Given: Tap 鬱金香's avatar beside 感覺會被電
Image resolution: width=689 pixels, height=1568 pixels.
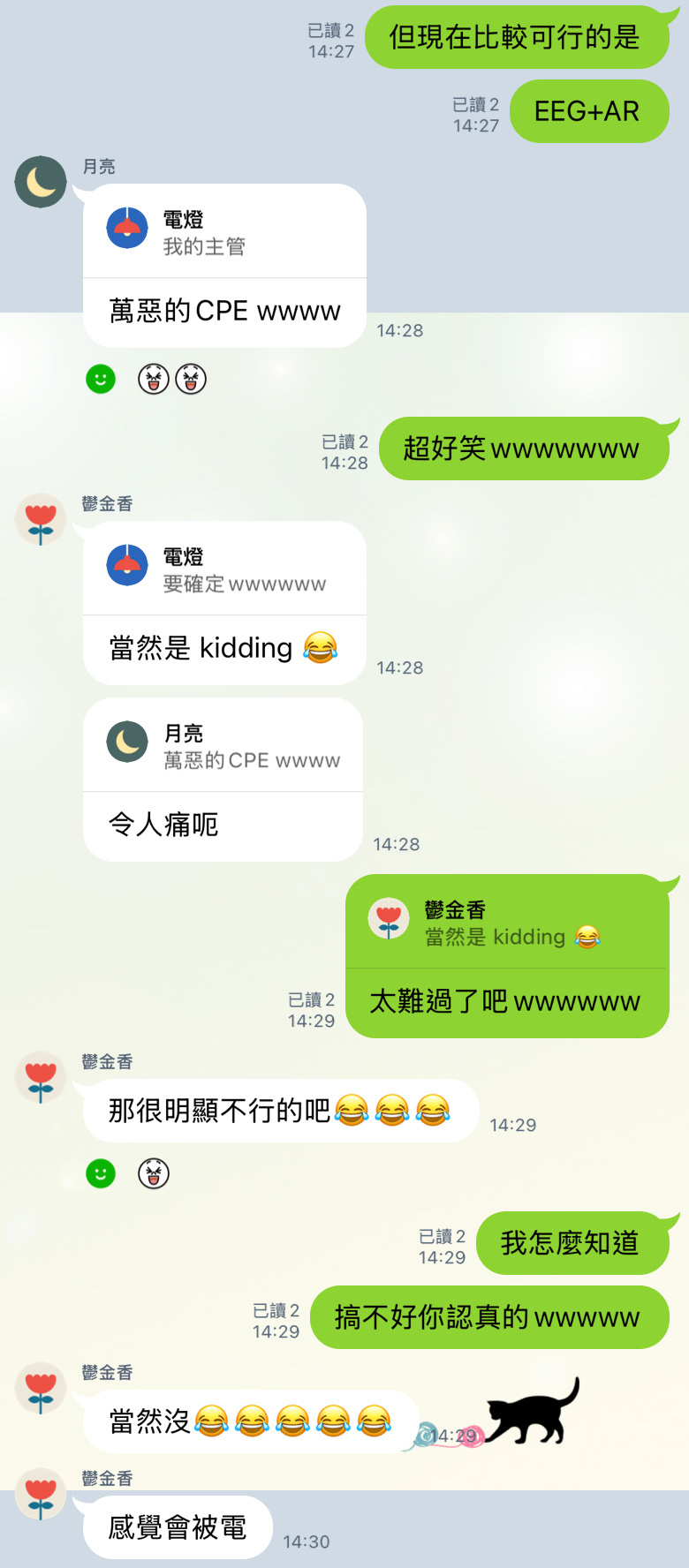Looking at the screenshot, I should point(41,1494).
